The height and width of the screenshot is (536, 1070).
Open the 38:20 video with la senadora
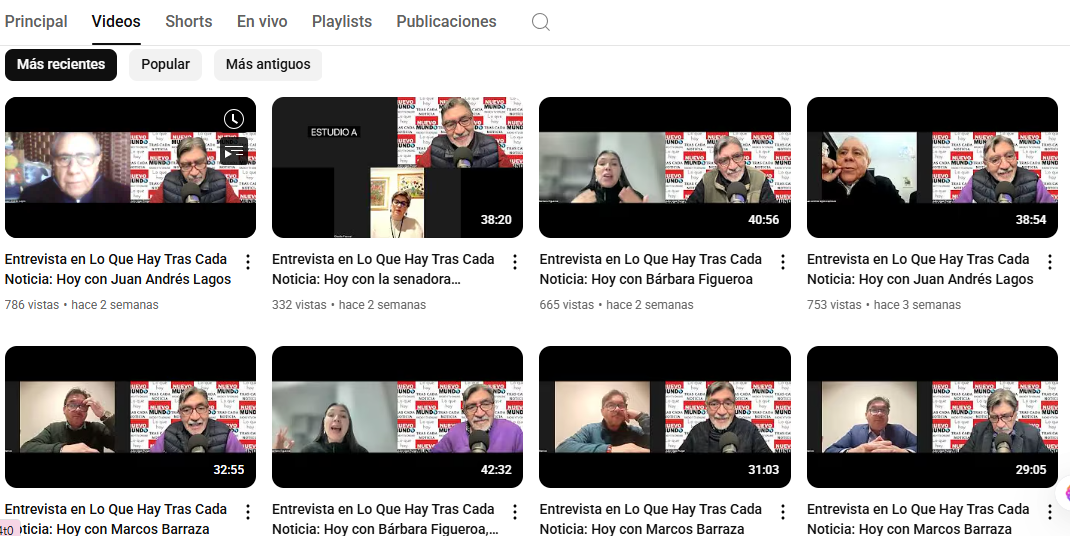pos(397,167)
